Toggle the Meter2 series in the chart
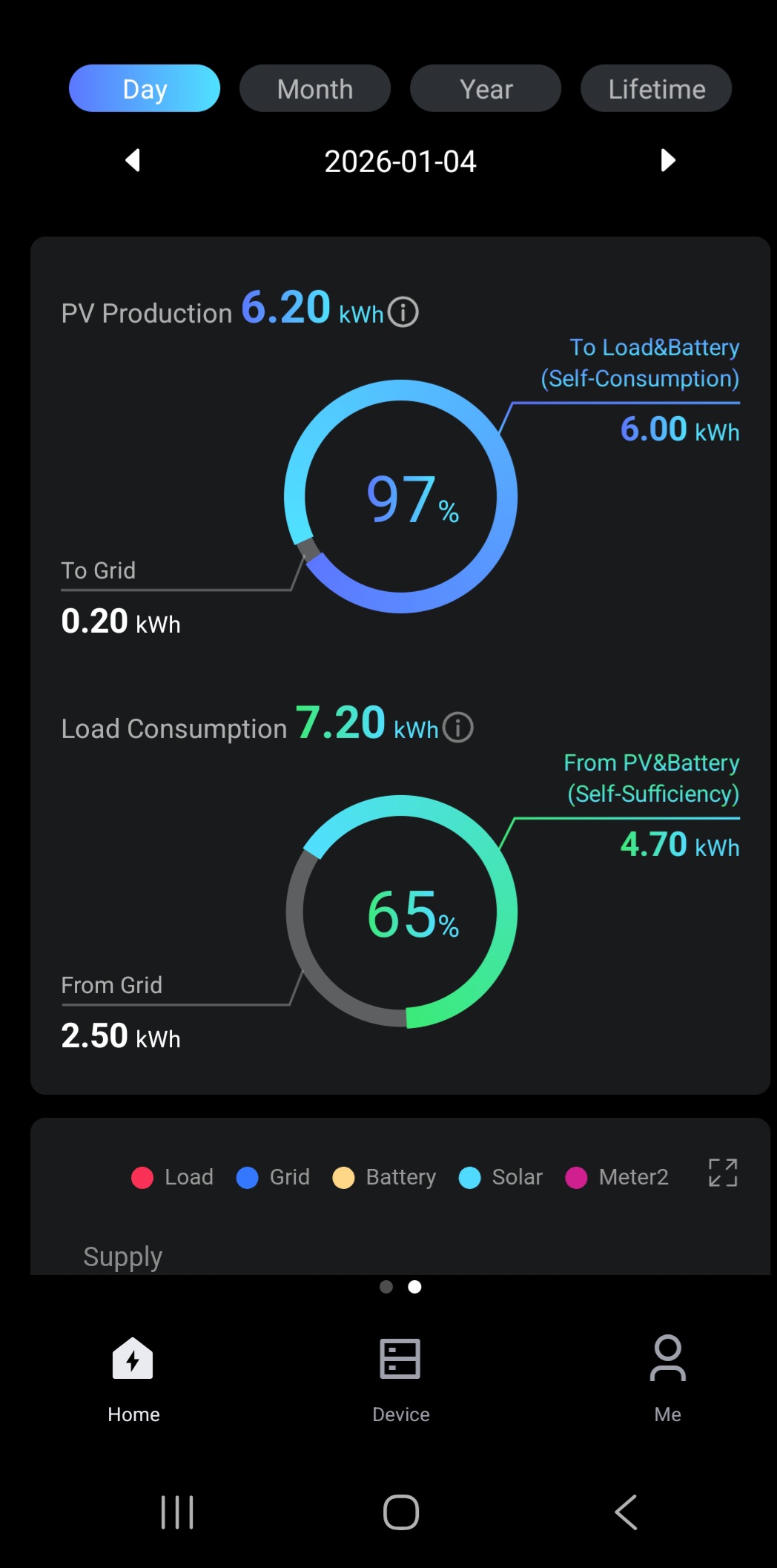777x1568 pixels. [617, 1177]
